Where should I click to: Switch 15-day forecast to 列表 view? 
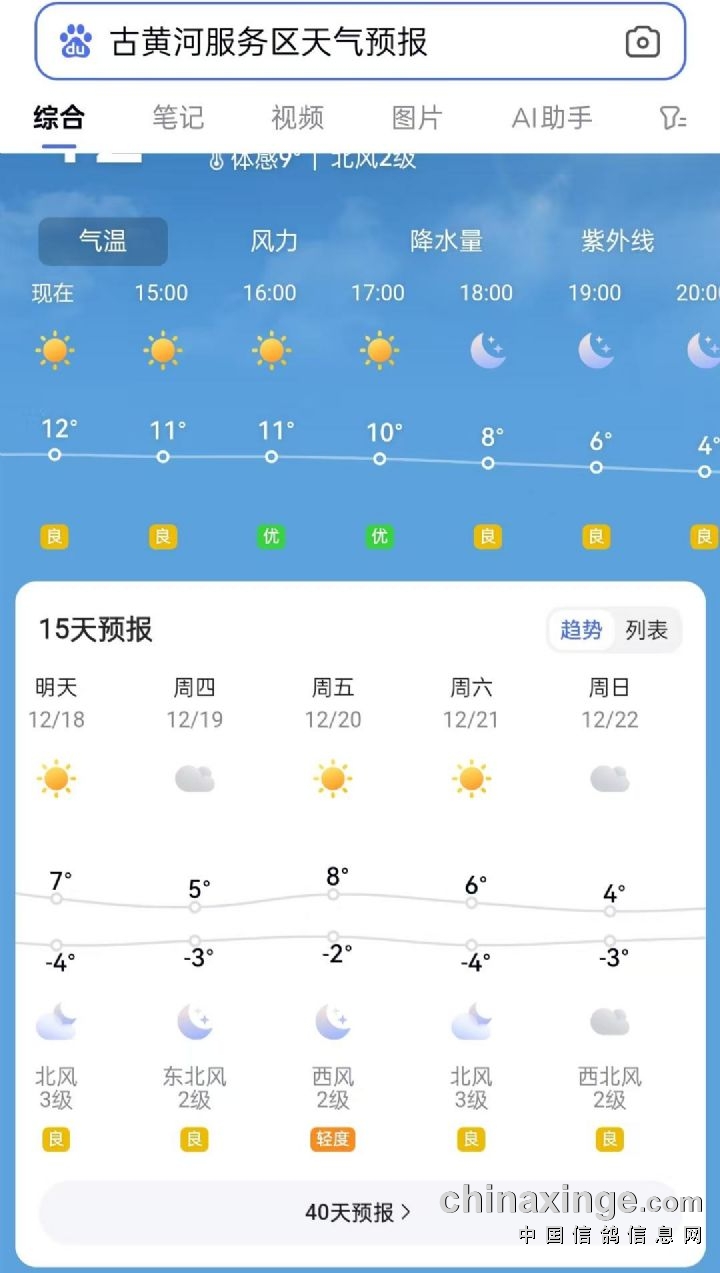pos(646,630)
